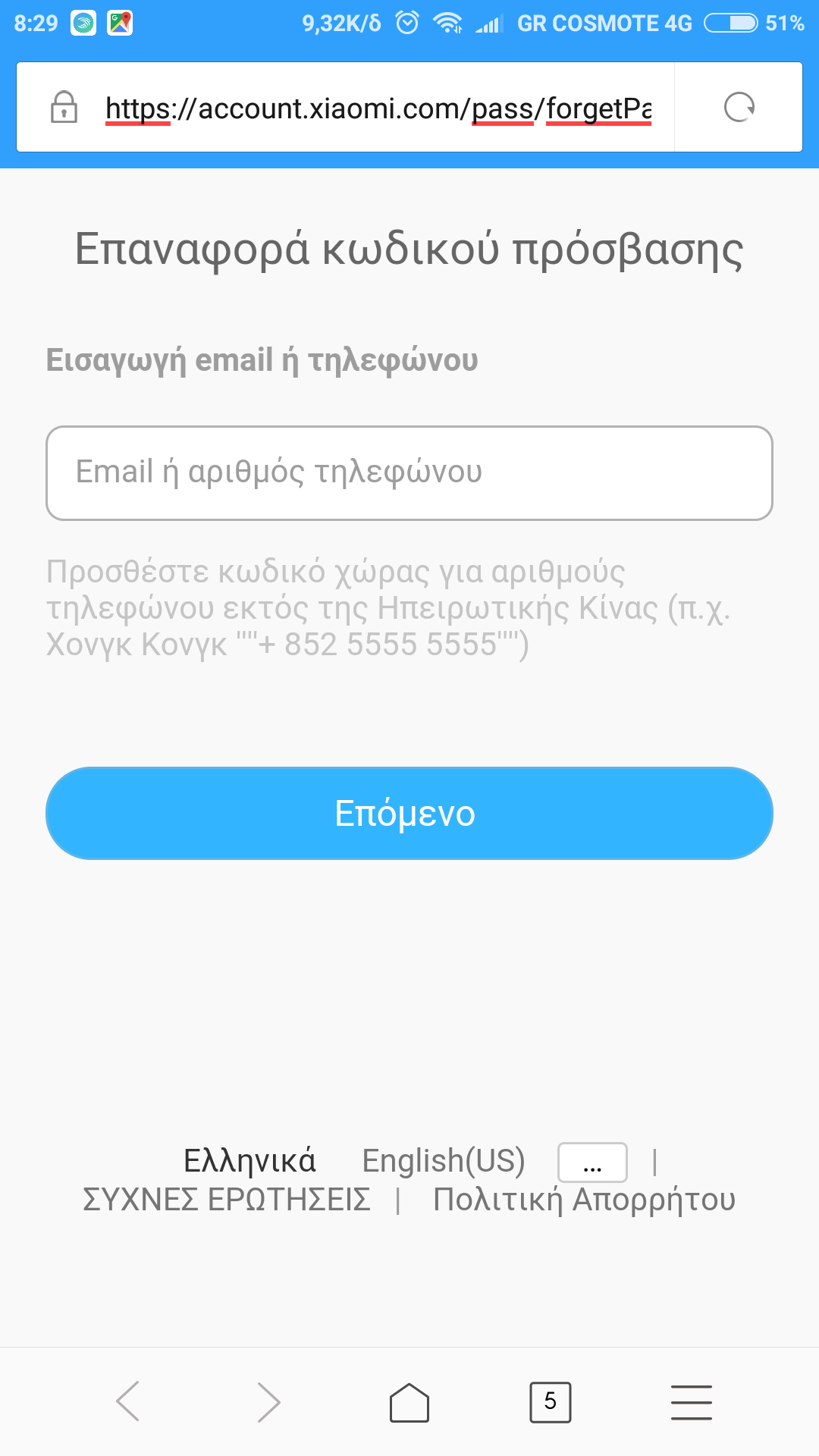This screenshot has height=1456, width=819.
Task: Go back to the previous page
Action: [127, 1401]
